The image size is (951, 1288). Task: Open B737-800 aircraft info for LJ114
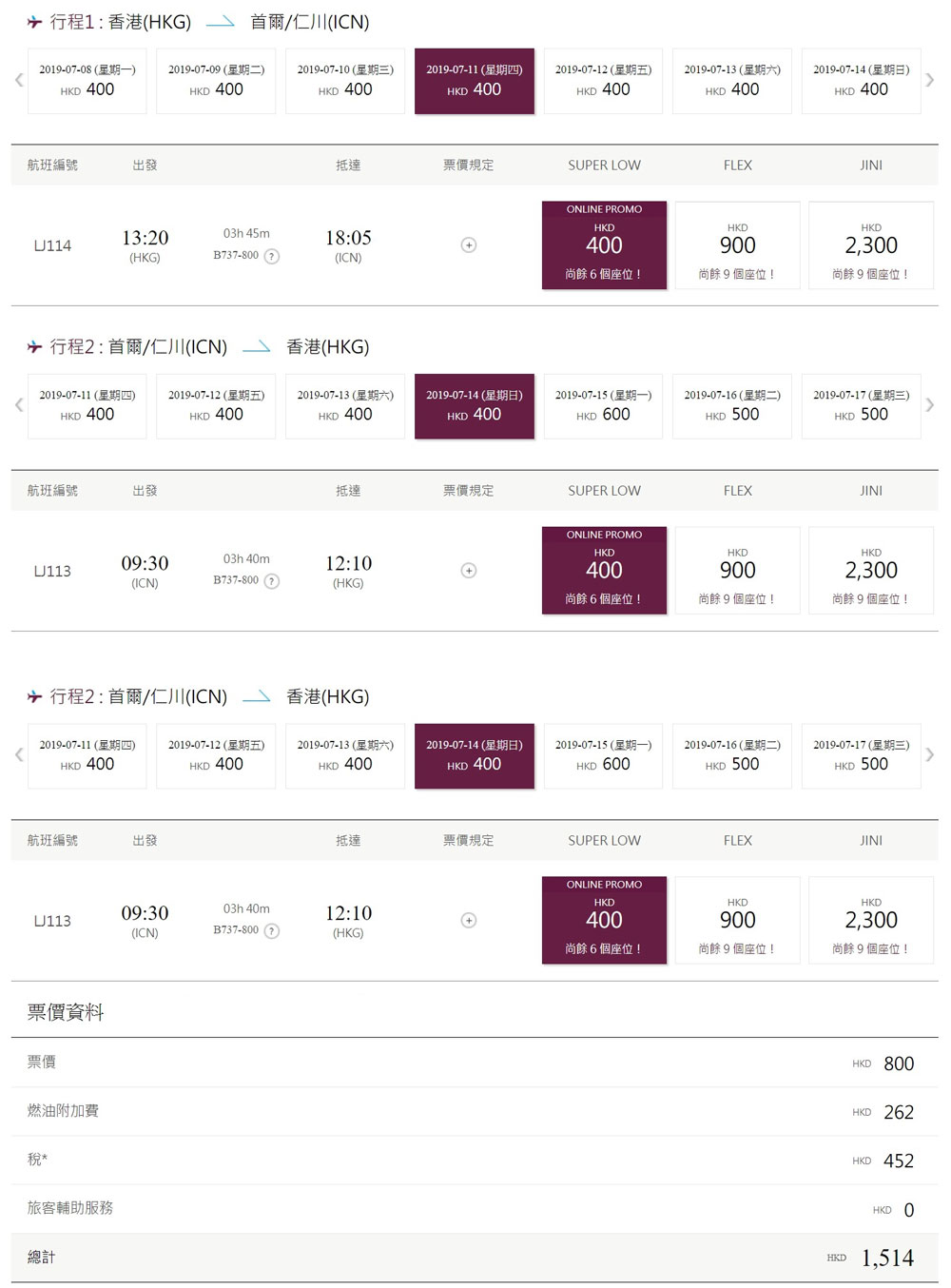pos(272,256)
